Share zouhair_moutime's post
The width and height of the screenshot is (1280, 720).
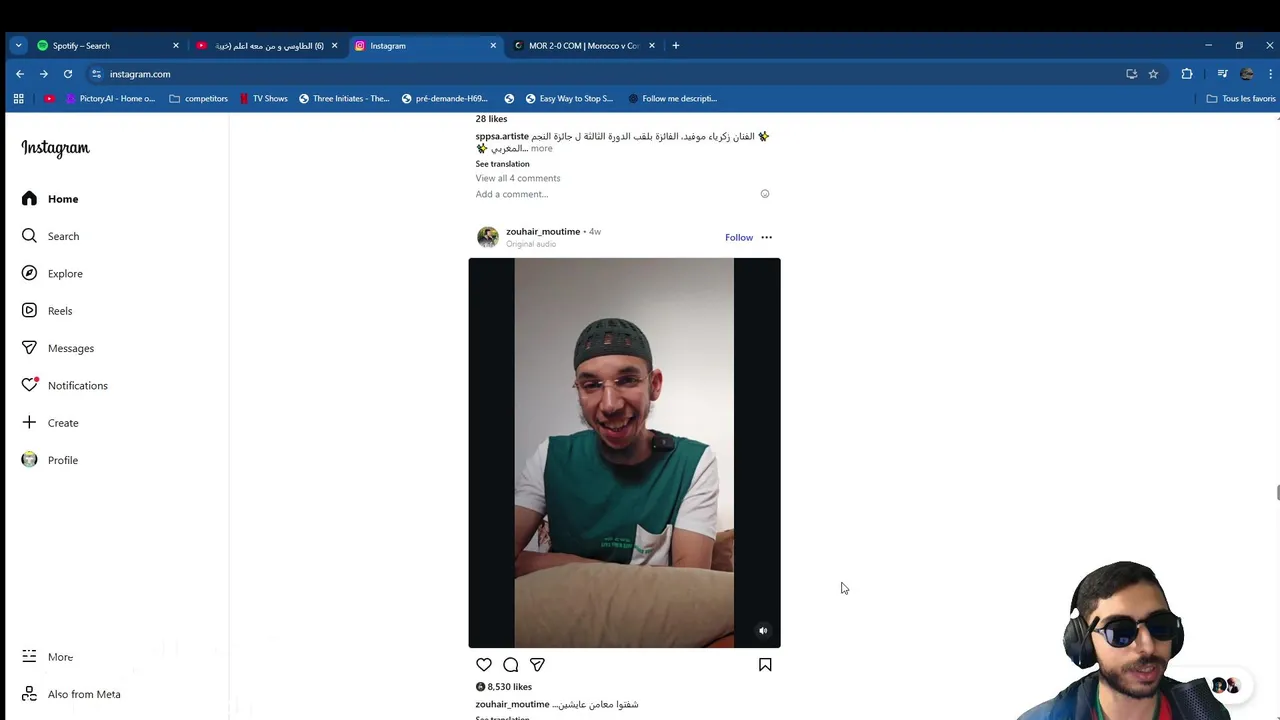click(x=537, y=665)
